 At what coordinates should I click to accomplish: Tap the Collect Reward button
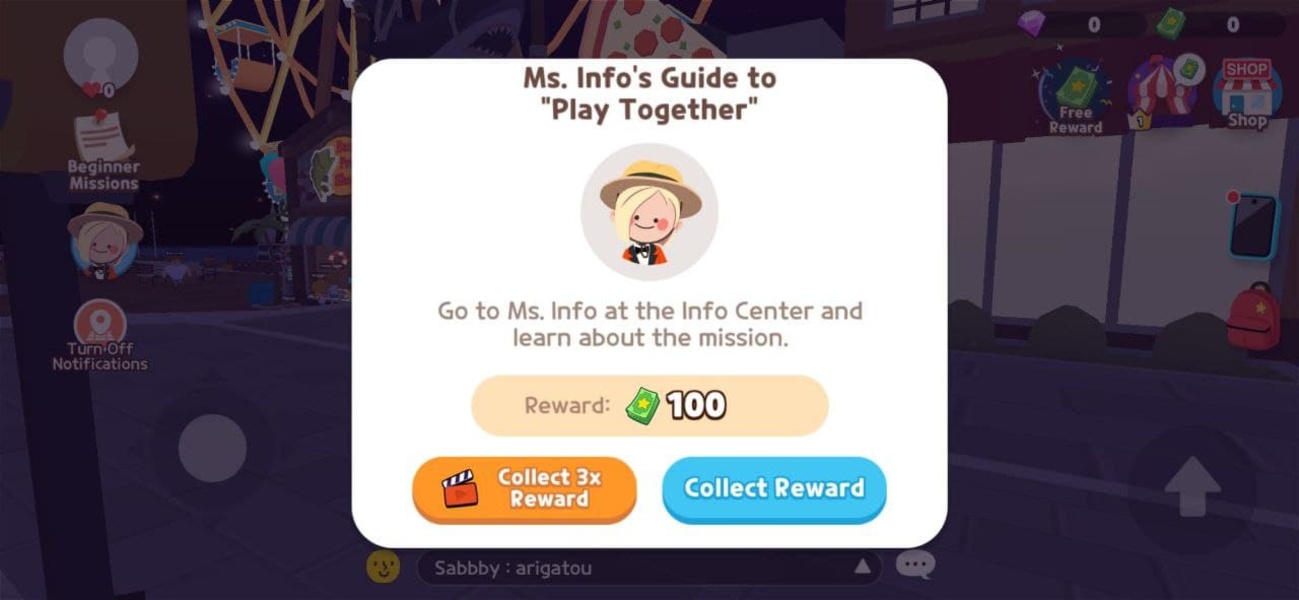click(x=774, y=488)
